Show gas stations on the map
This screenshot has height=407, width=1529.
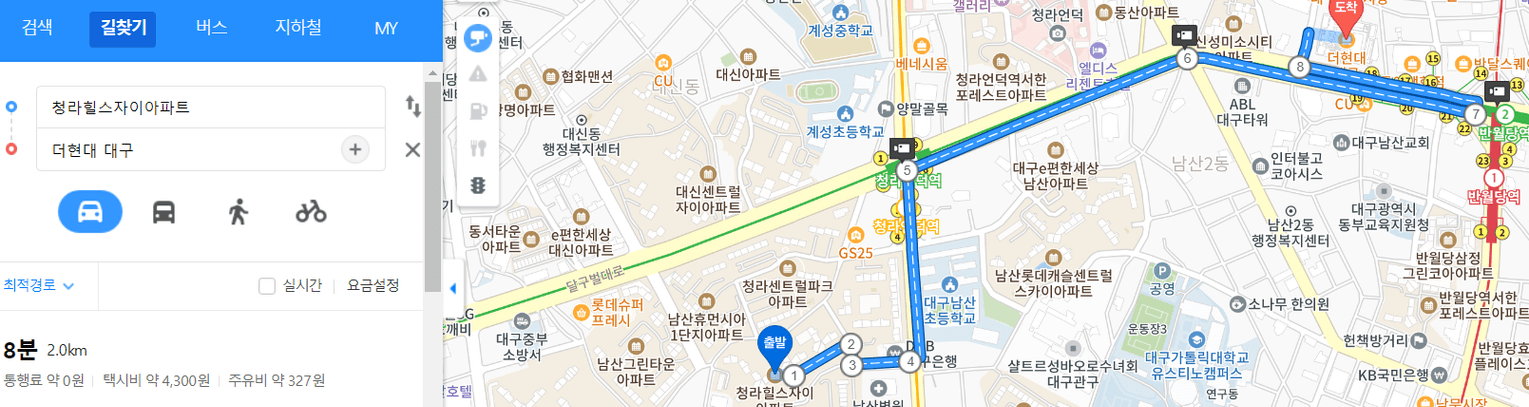pos(478,111)
